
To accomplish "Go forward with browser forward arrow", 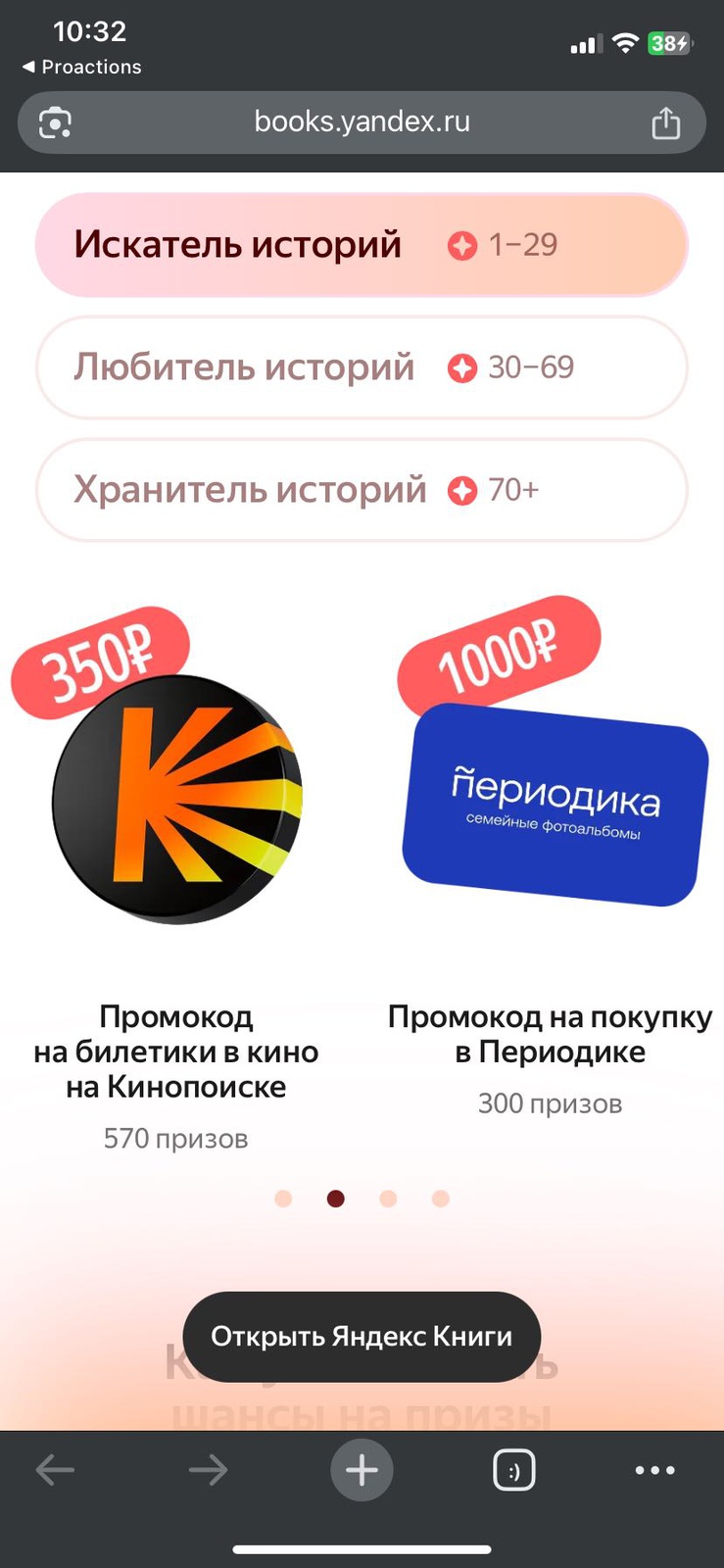I will pyautogui.click(x=208, y=1470).
